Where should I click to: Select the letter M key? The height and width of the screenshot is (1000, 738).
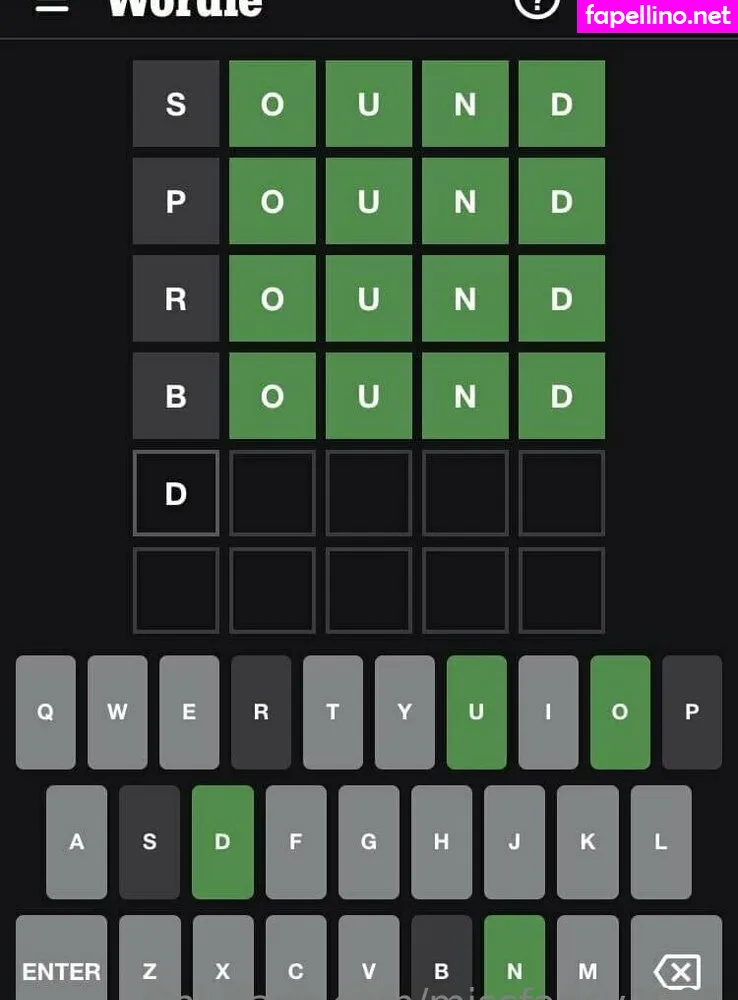point(587,958)
